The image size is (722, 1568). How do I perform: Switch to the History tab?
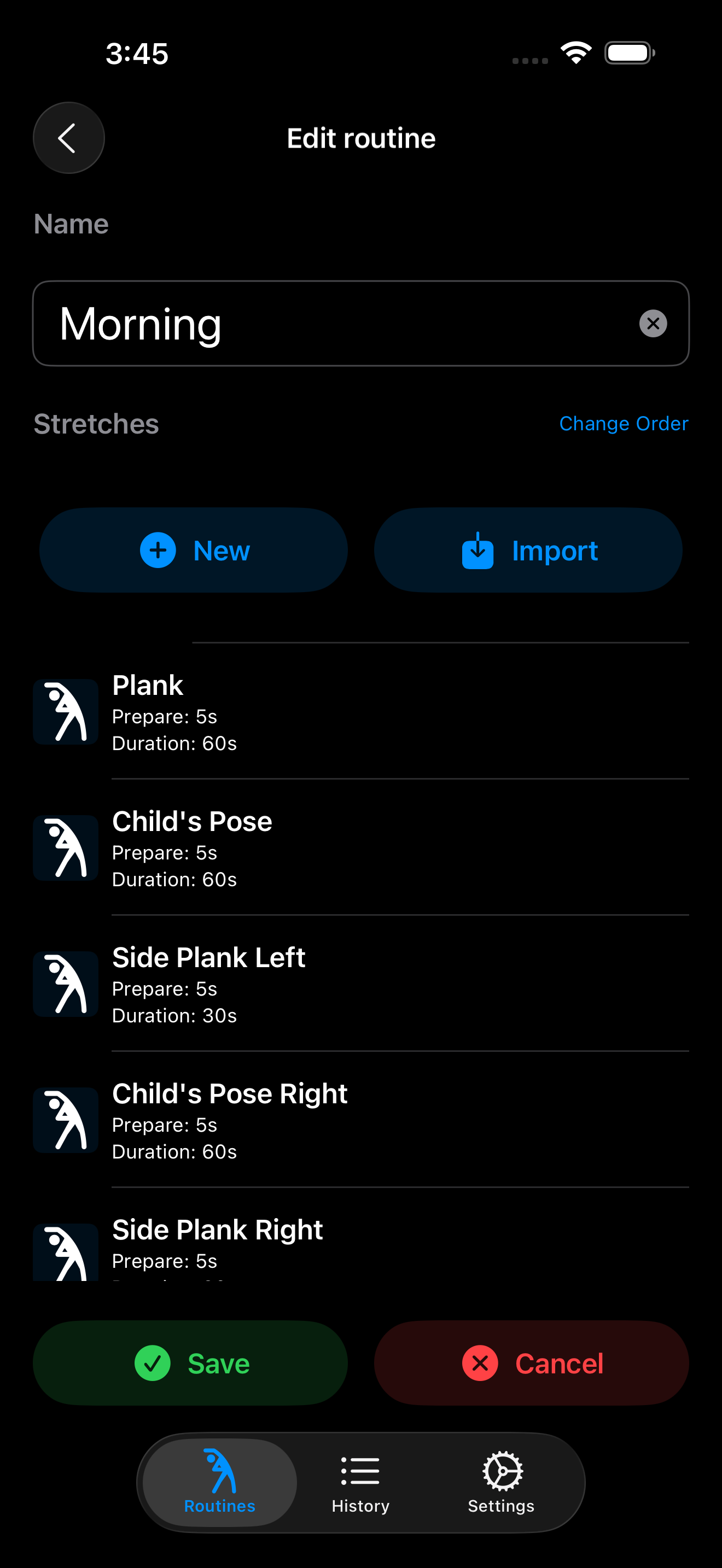point(360,1482)
